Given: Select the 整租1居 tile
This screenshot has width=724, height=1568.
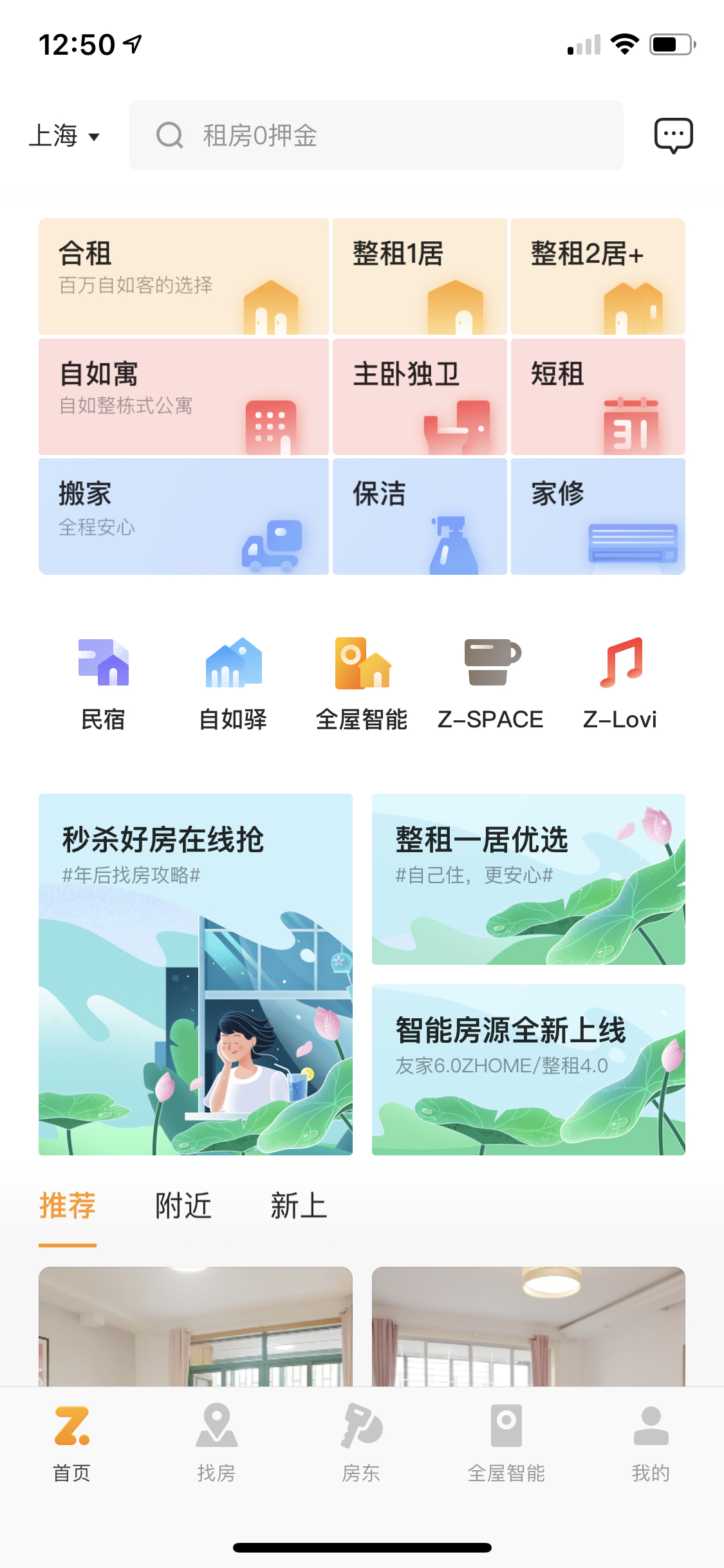Looking at the screenshot, I should [420, 276].
